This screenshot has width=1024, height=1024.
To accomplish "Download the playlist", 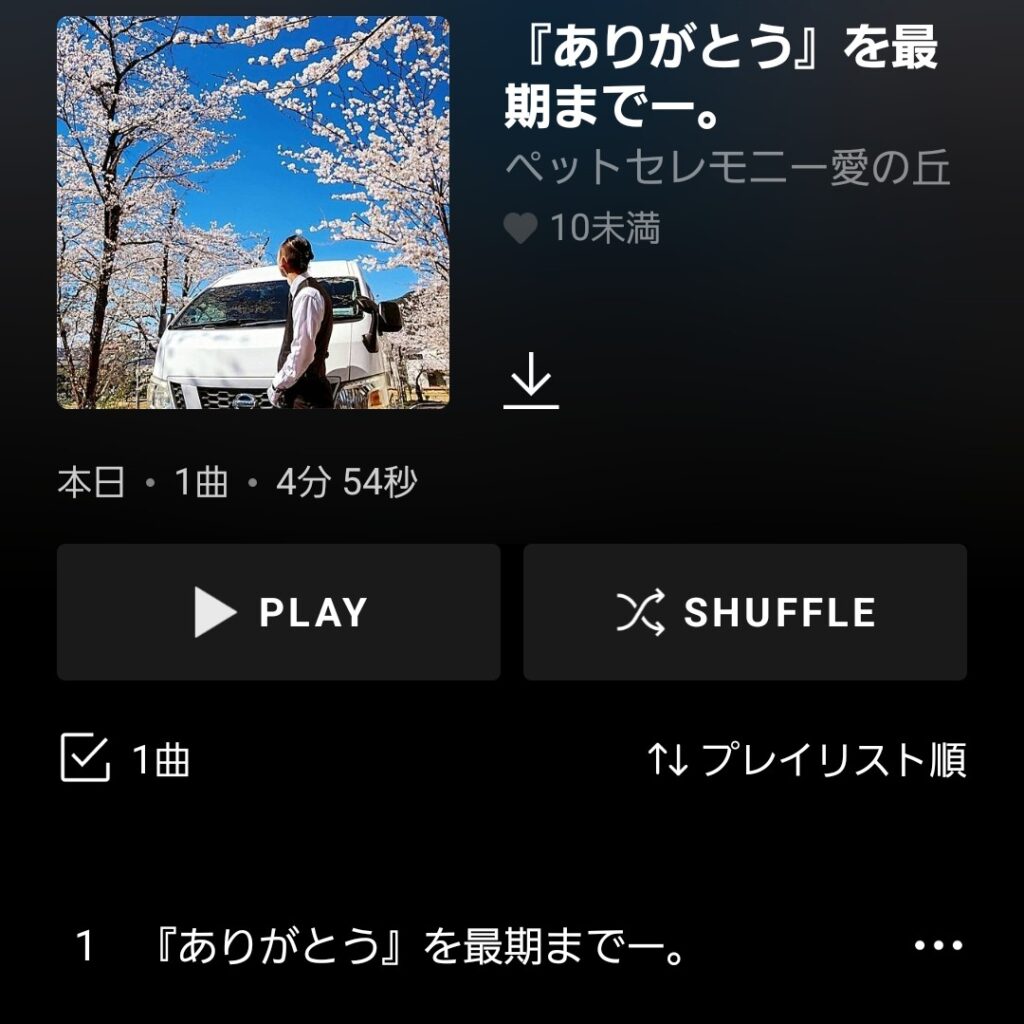I will pyautogui.click(x=531, y=382).
